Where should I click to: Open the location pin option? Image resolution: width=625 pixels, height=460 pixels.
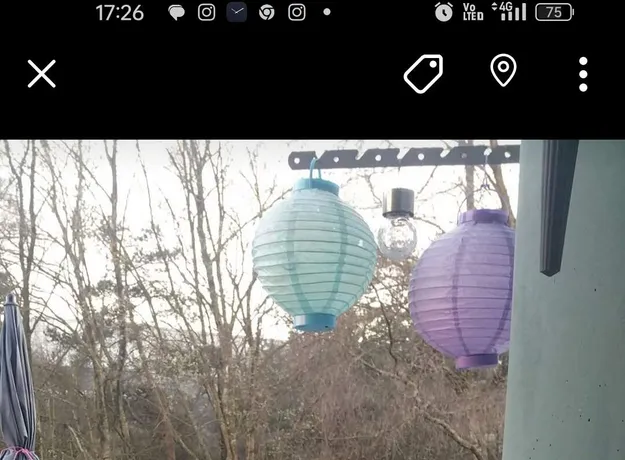(503, 72)
